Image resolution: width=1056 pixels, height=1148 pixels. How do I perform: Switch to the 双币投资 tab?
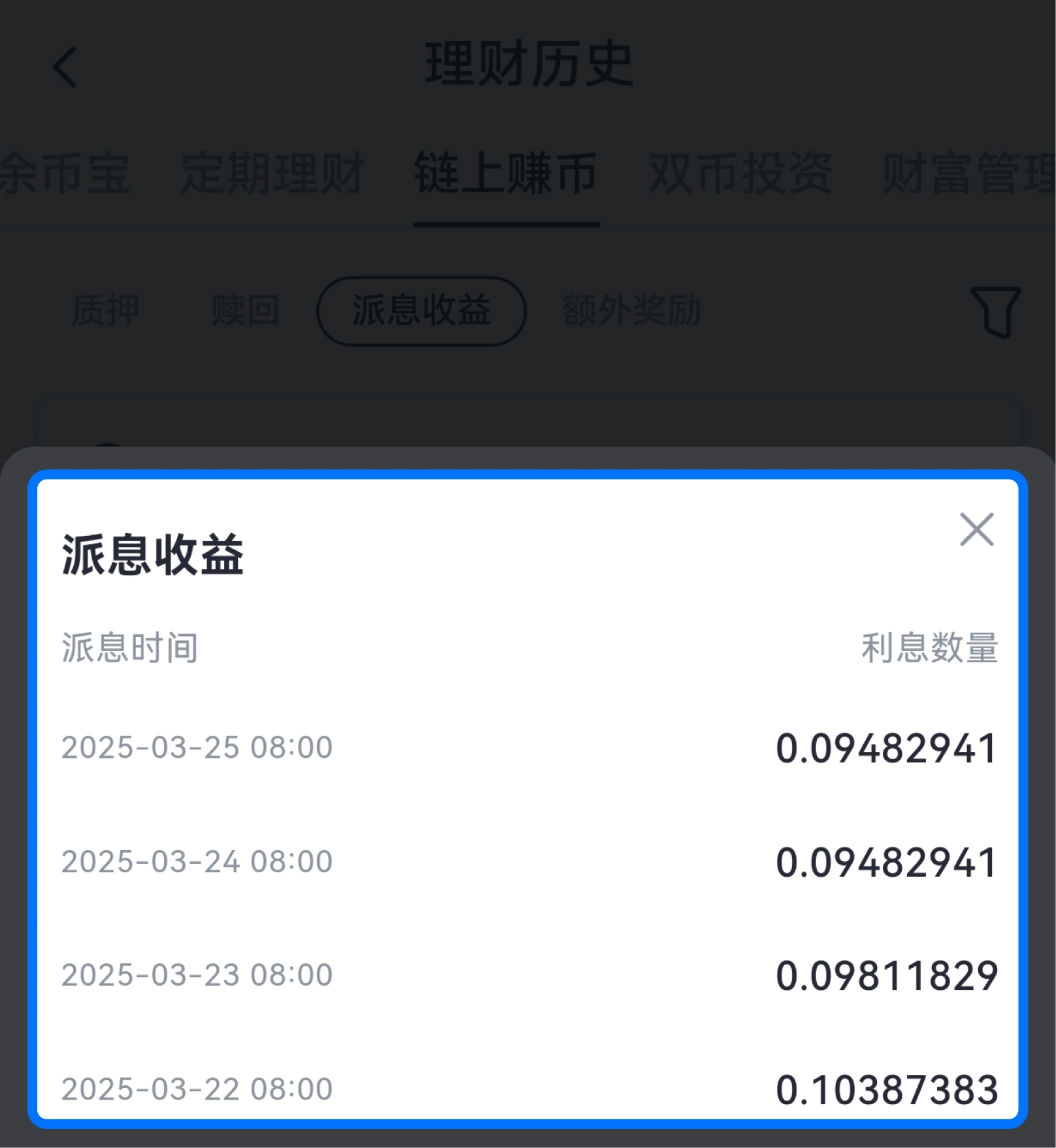[x=740, y=172]
